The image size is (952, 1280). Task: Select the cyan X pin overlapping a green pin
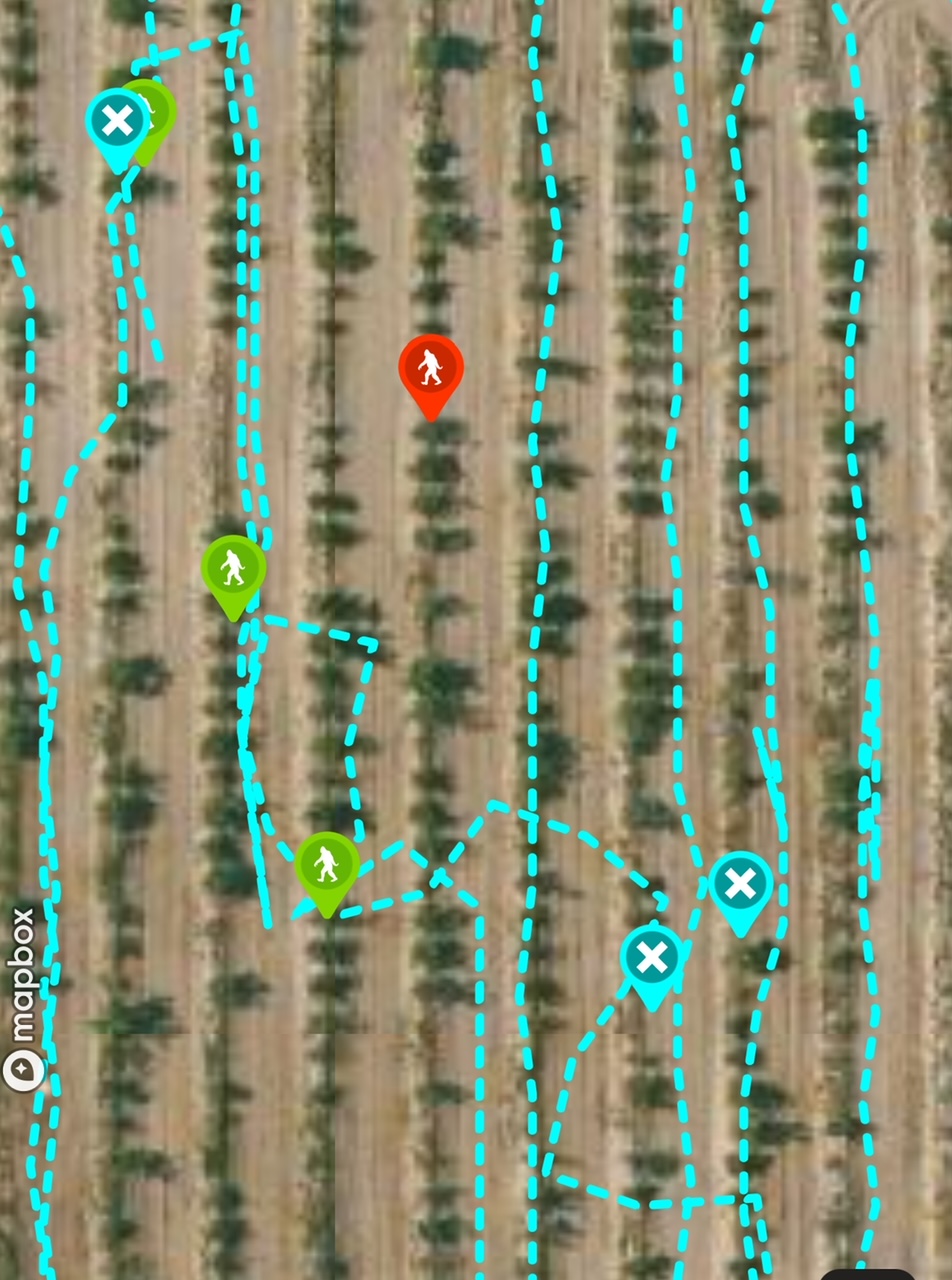click(116, 122)
